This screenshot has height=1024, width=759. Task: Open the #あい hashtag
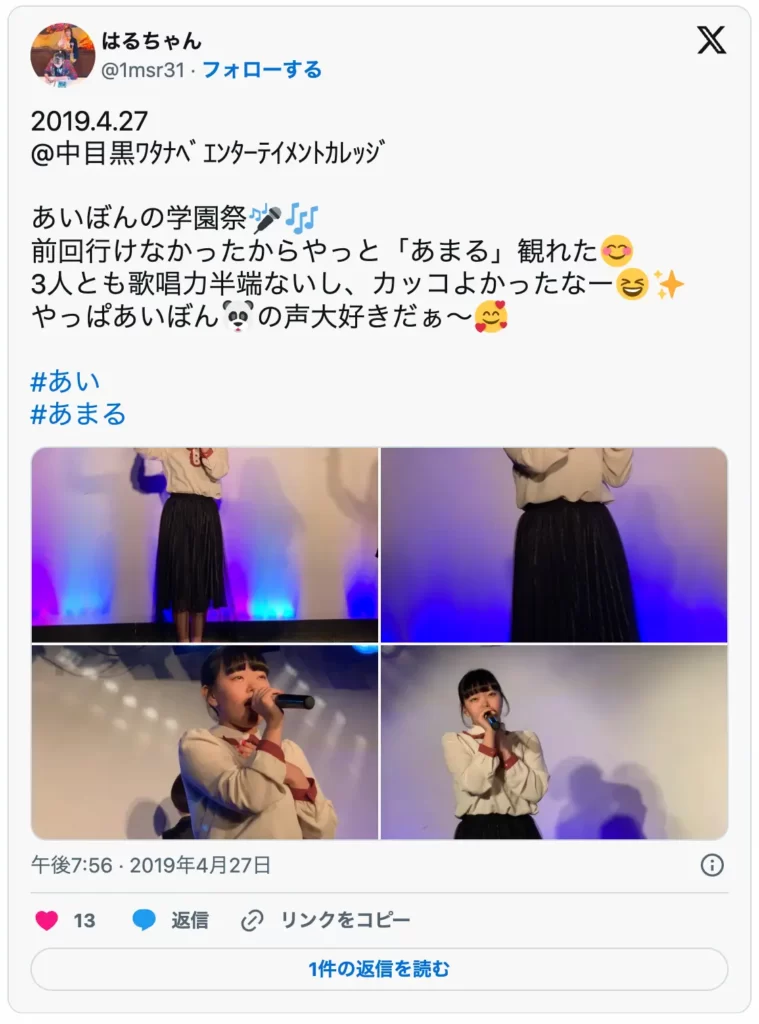66,381
